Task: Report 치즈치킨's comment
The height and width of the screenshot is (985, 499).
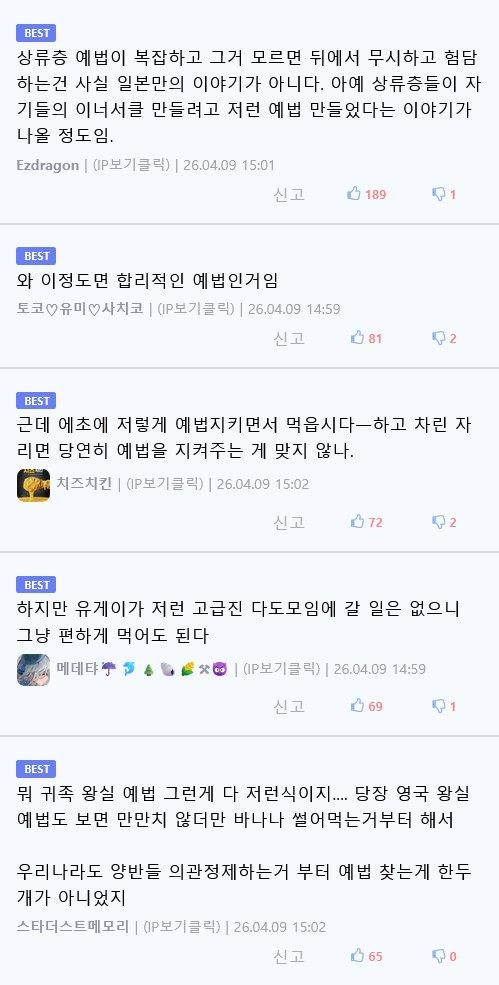Action: (x=289, y=522)
